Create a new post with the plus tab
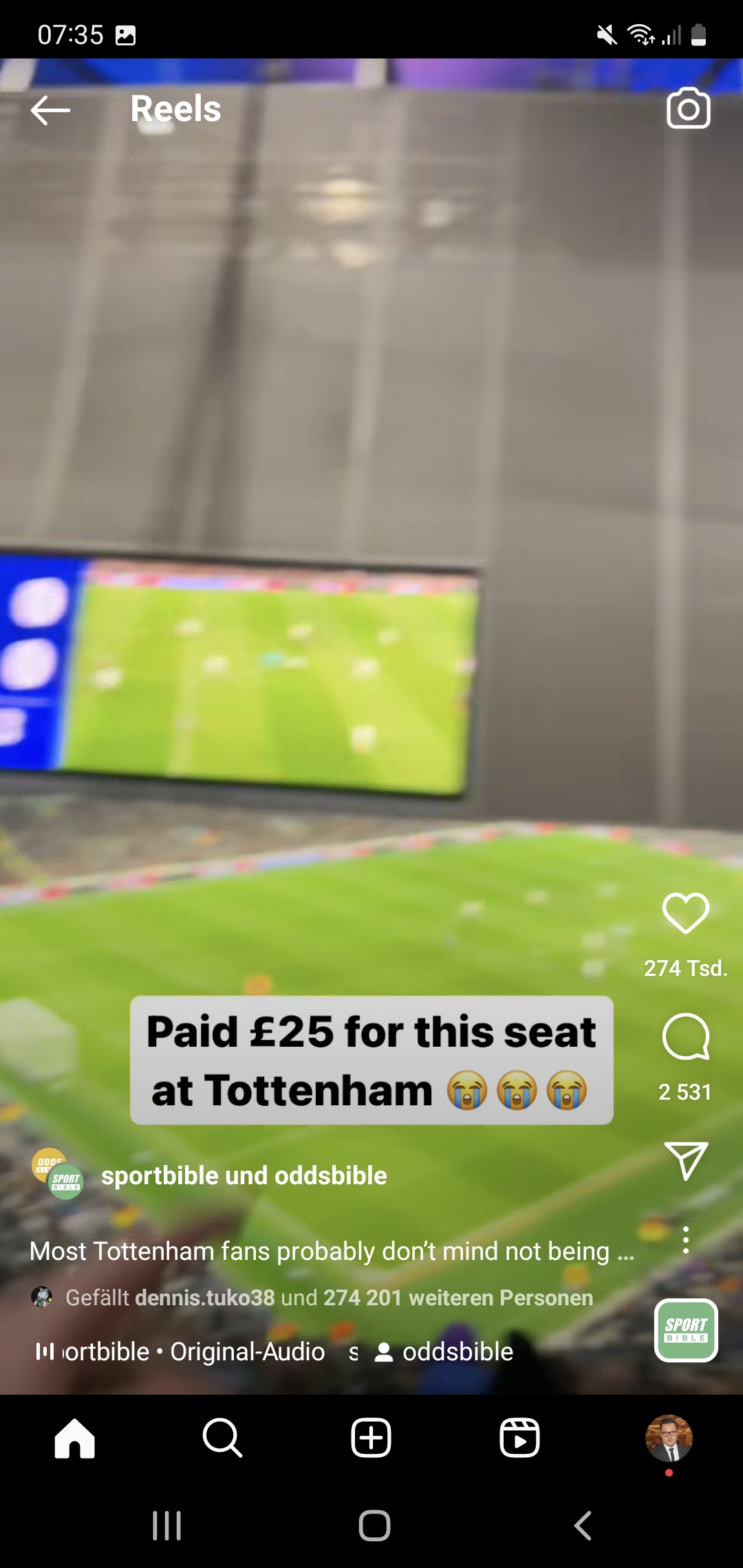The width and height of the screenshot is (743, 1568). point(371,1438)
